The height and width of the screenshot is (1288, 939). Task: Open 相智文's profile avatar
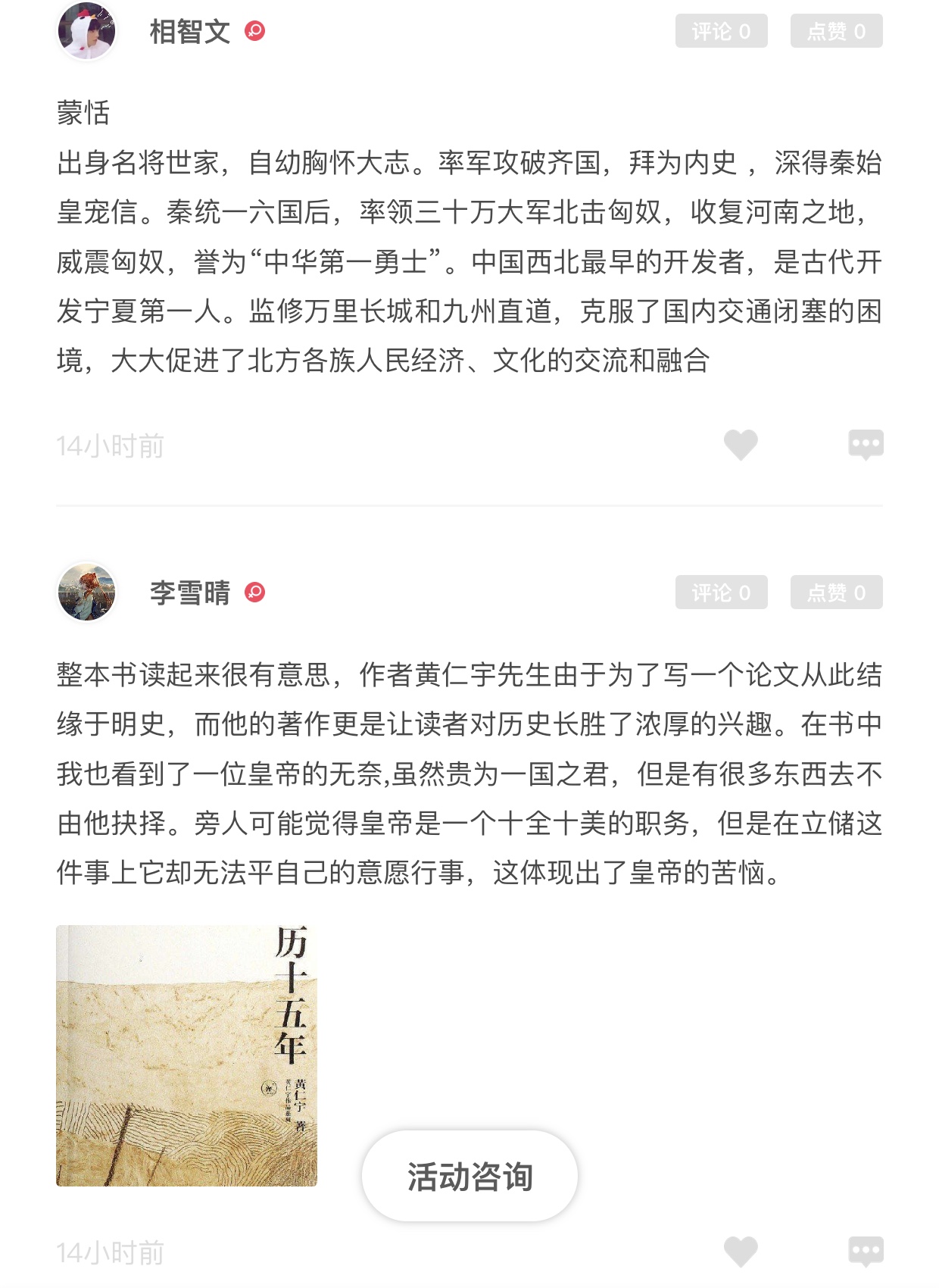87,31
